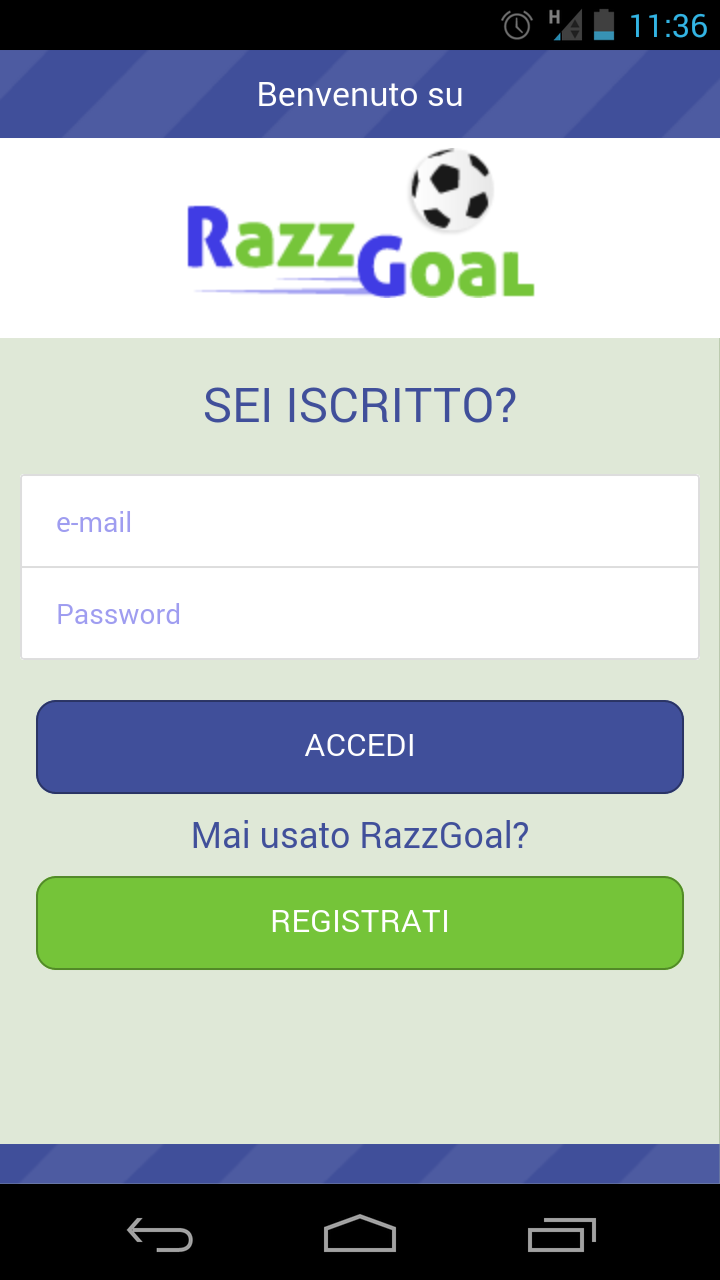Focus the Password field
The height and width of the screenshot is (1280, 720).
[x=360, y=614]
